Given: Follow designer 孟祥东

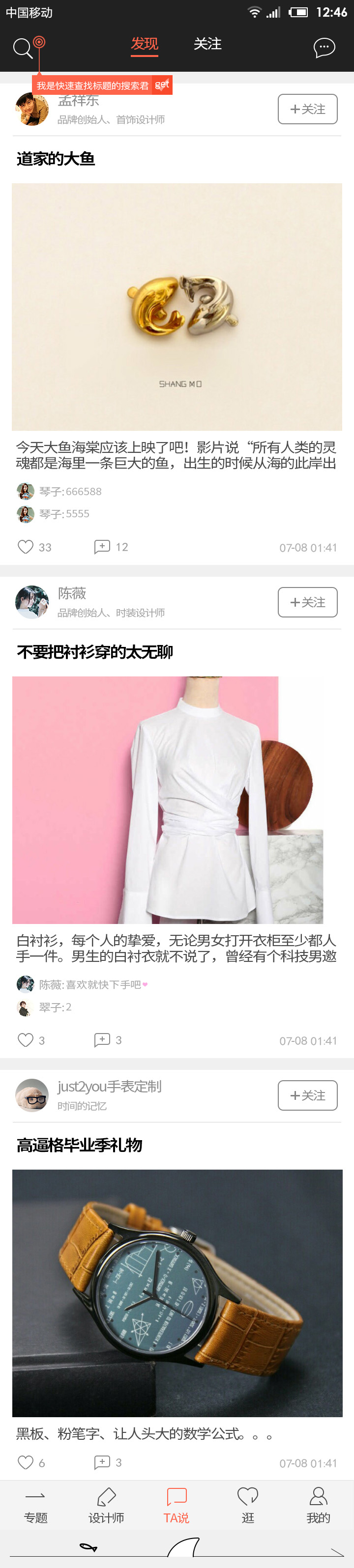Looking at the screenshot, I should [x=307, y=109].
